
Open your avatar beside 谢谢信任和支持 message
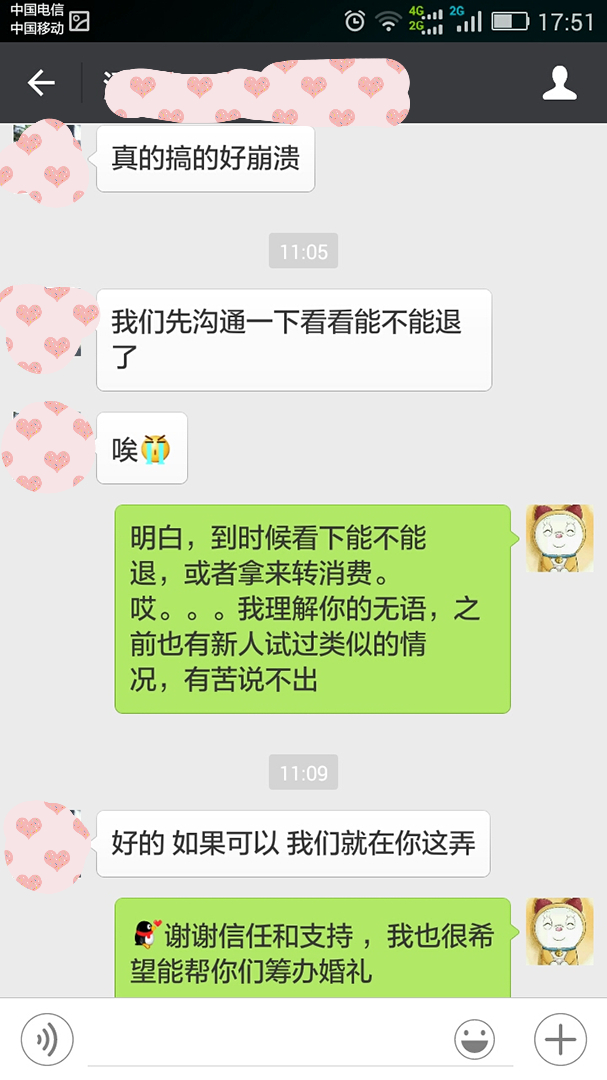point(560,932)
